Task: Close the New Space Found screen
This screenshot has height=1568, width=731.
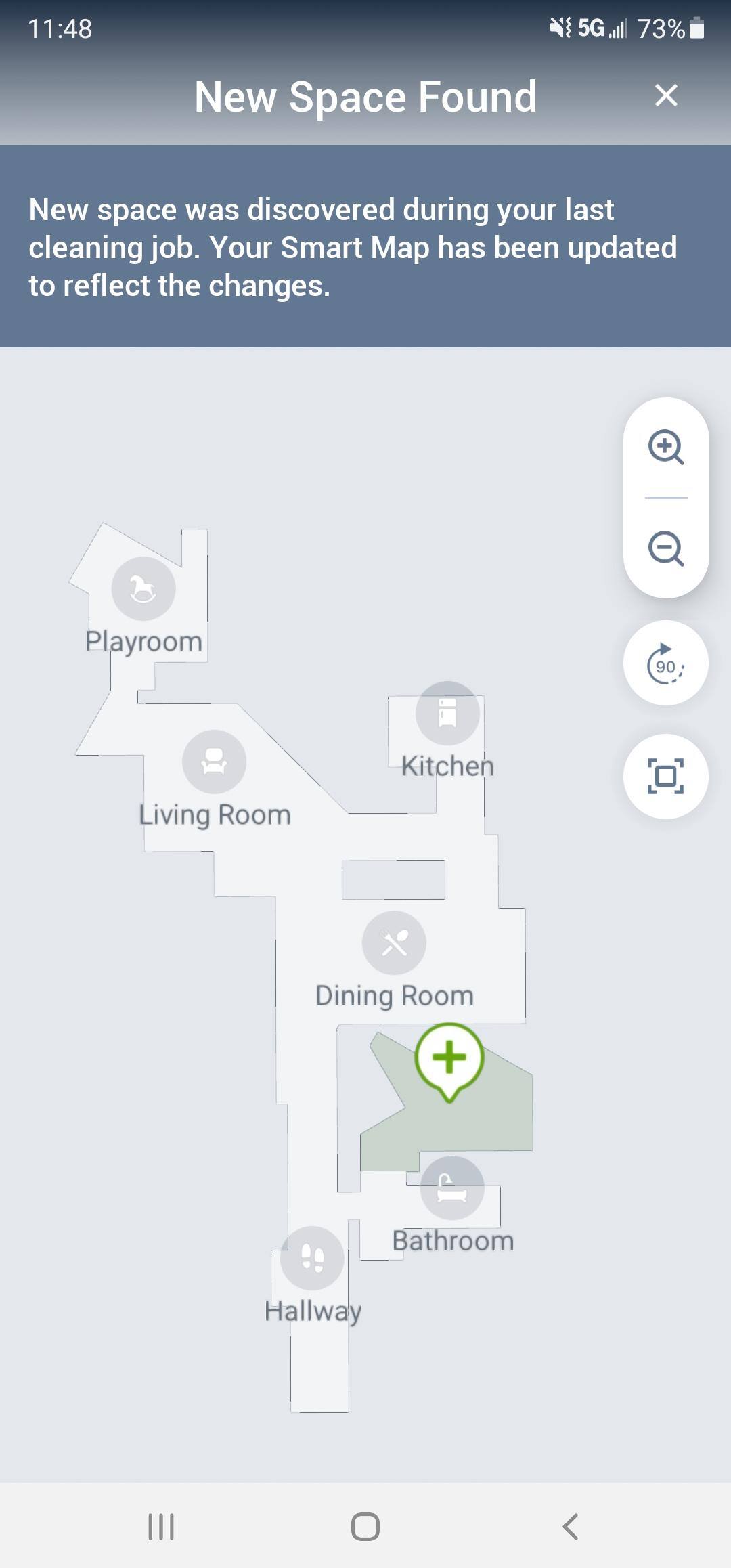Action: pos(666,95)
